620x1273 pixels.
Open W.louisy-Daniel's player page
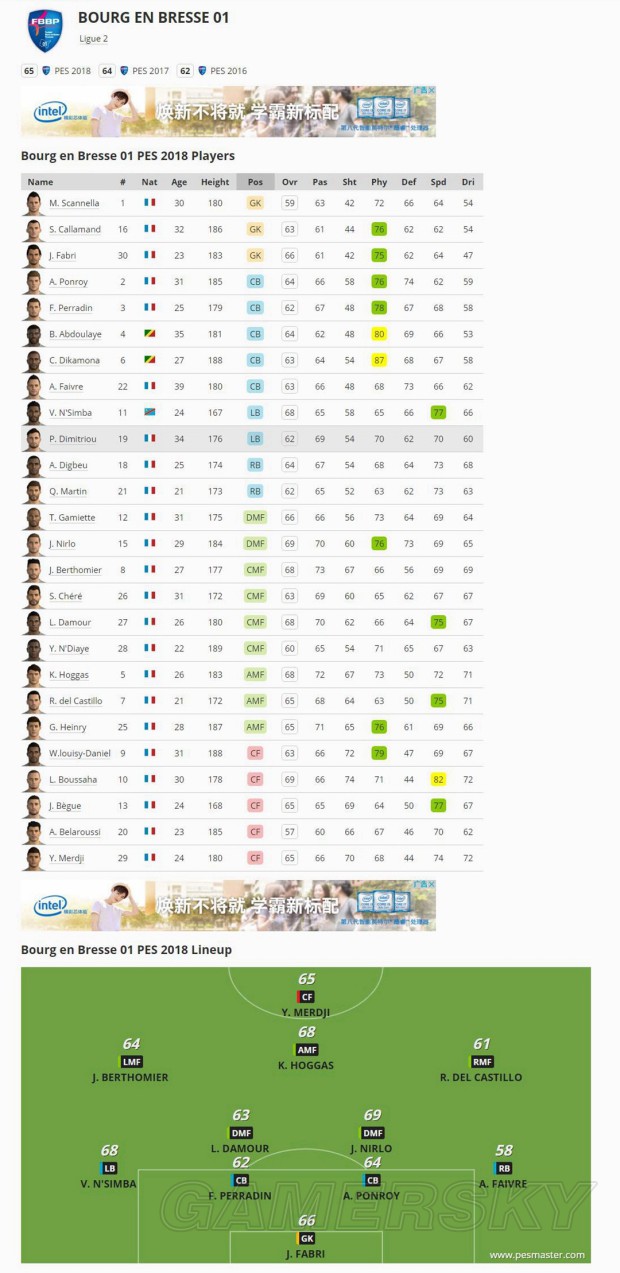coord(80,753)
